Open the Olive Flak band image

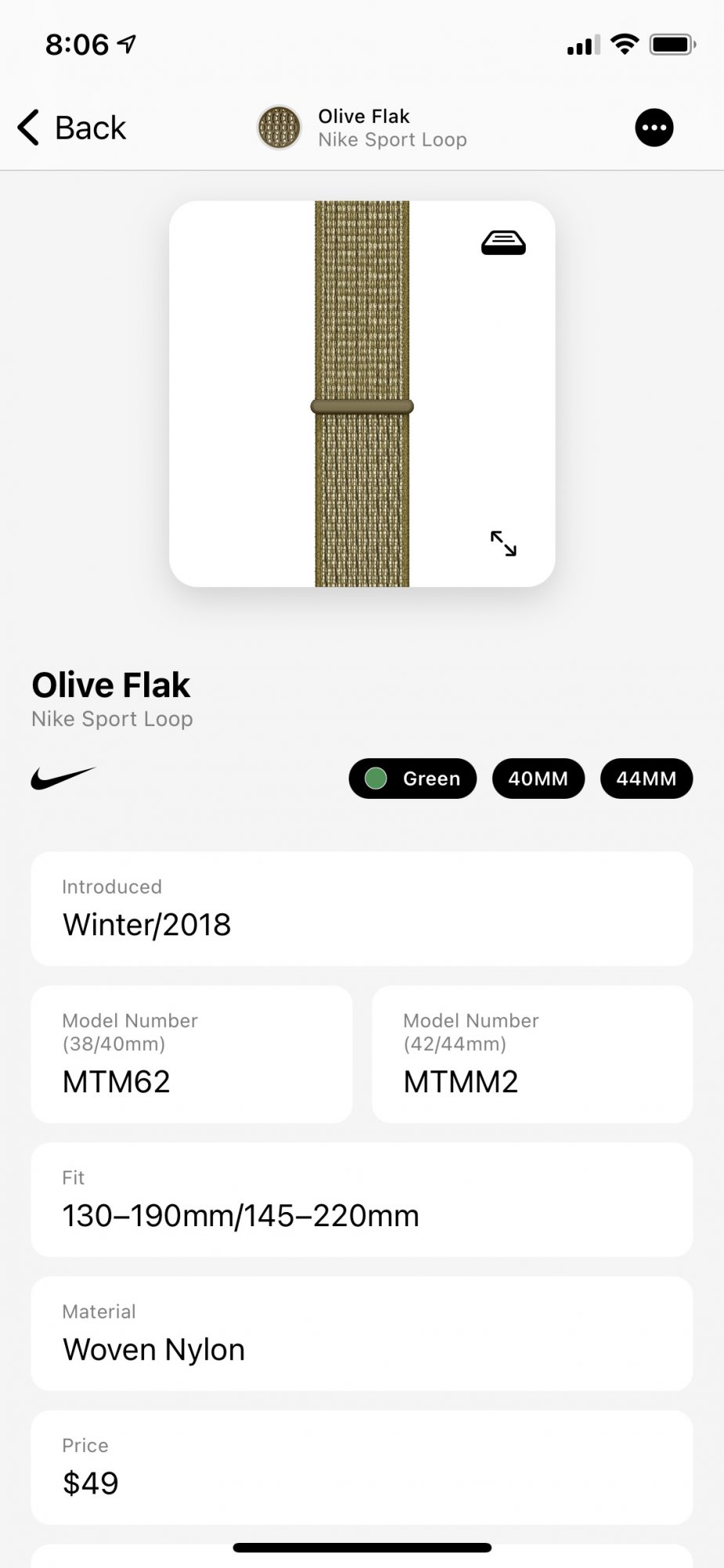(x=362, y=394)
